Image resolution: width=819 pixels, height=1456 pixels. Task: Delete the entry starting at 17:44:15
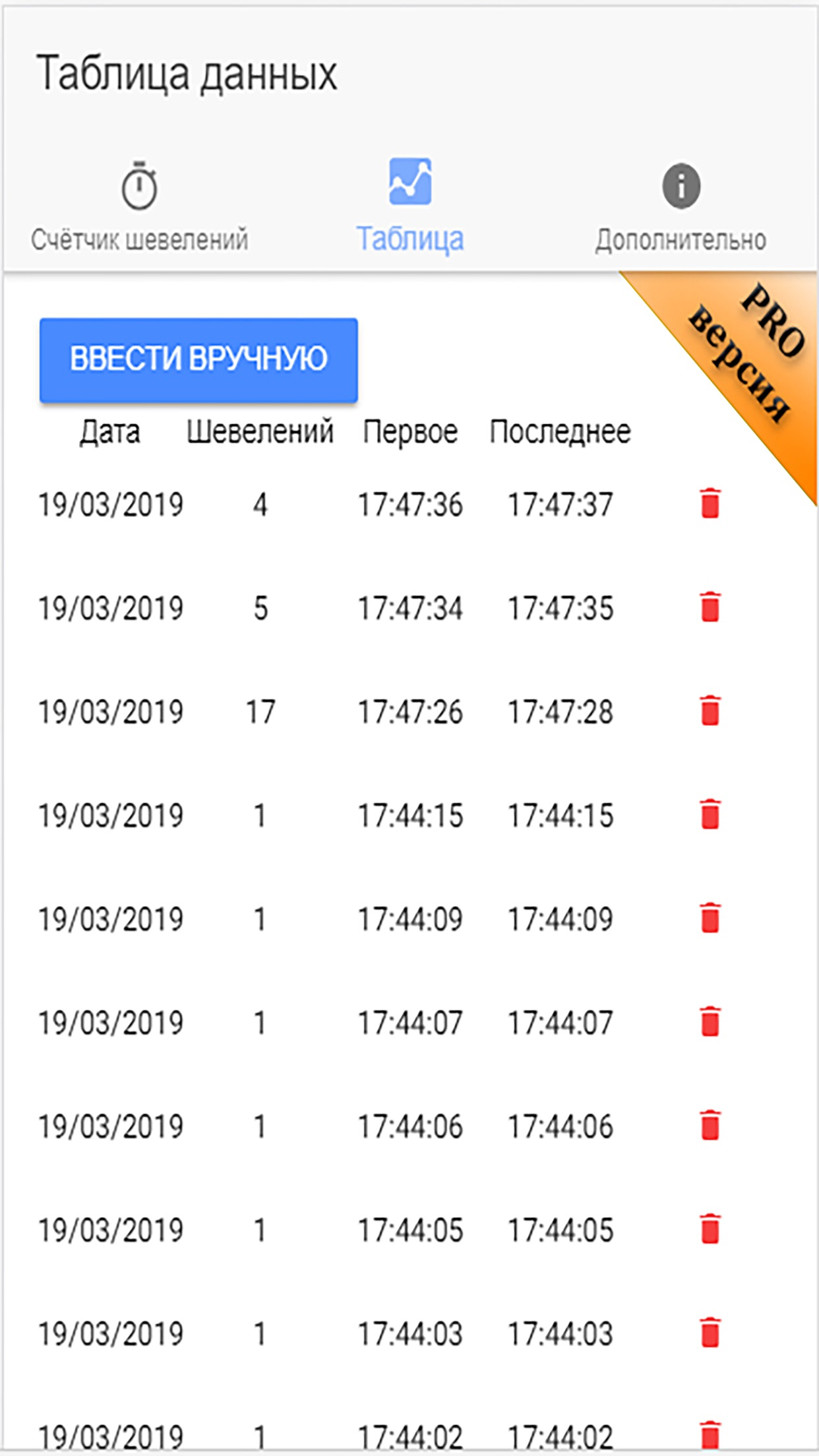[x=710, y=814]
